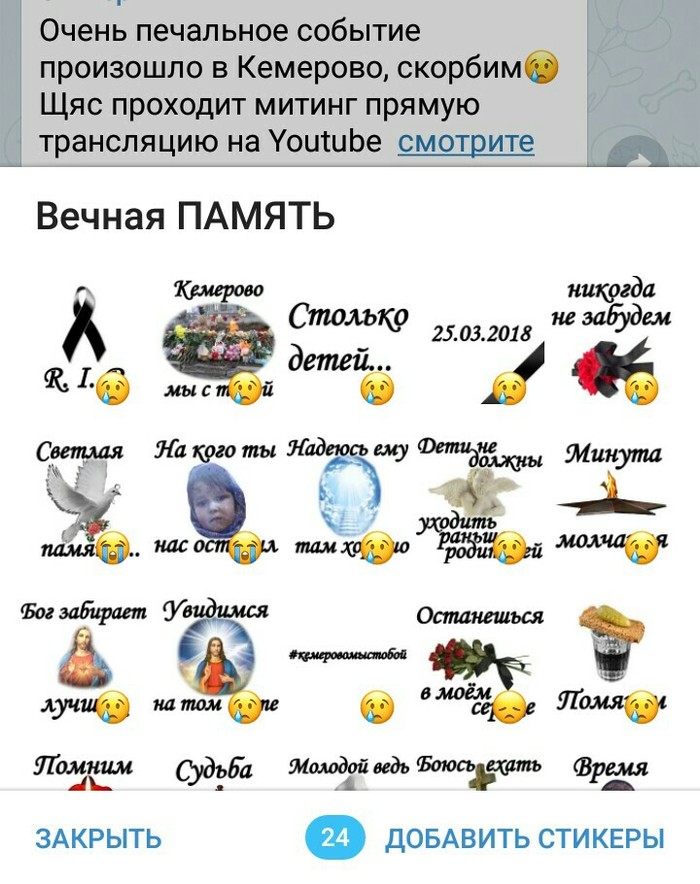
Task: Preview the 'Кемерово мы с тобой' sticker
Action: pyautogui.click(x=219, y=338)
